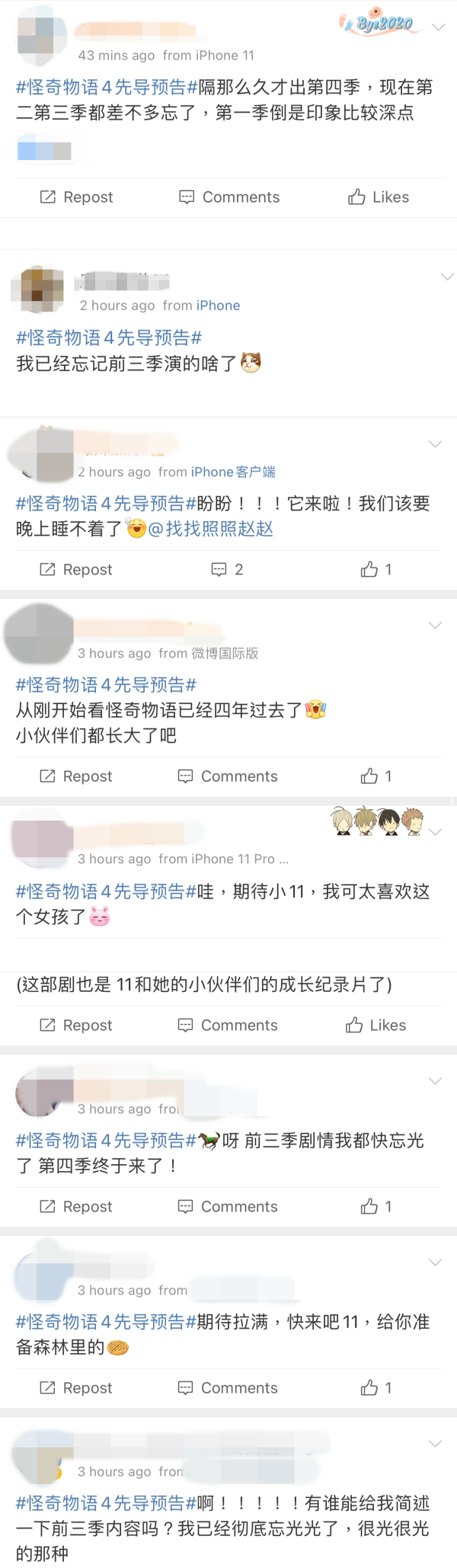The image size is (457, 1568).
Task: Like the 盼盼 post with 1 like
Action: click(376, 570)
